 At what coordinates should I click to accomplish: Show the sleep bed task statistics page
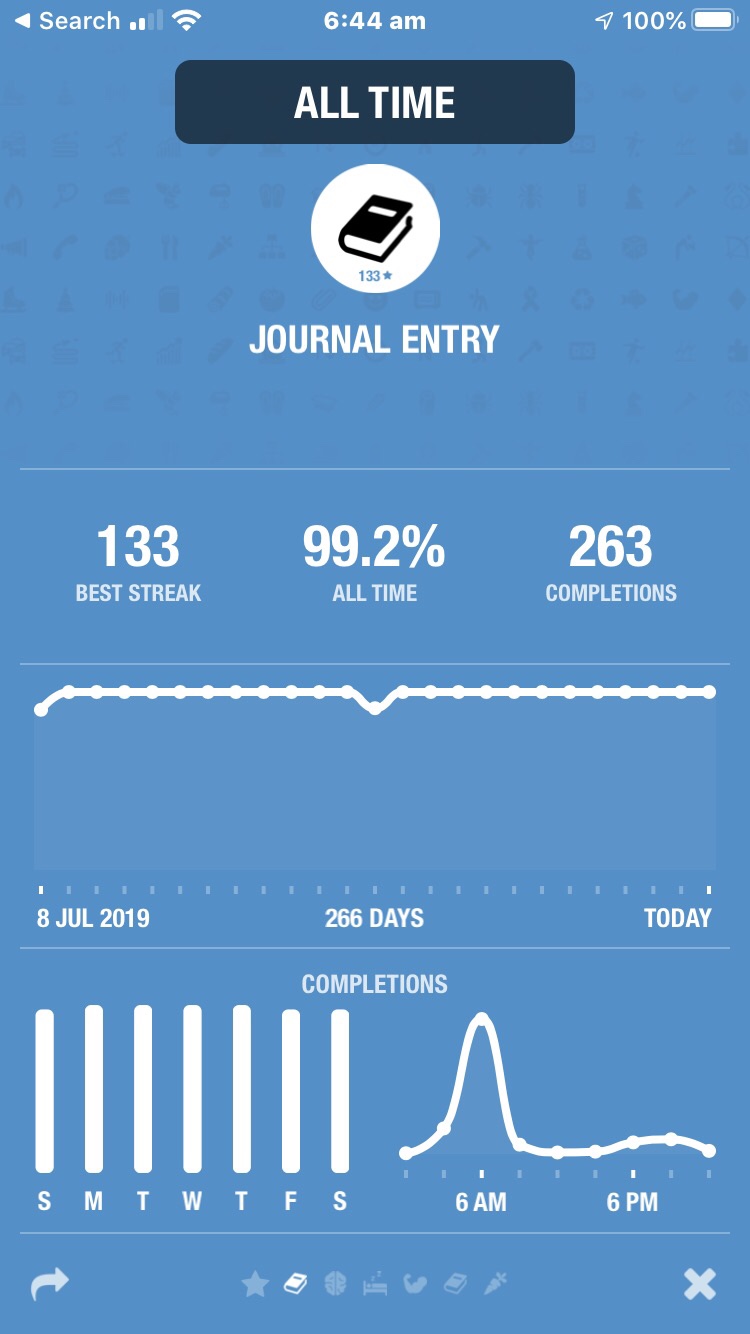click(x=375, y=1284)
